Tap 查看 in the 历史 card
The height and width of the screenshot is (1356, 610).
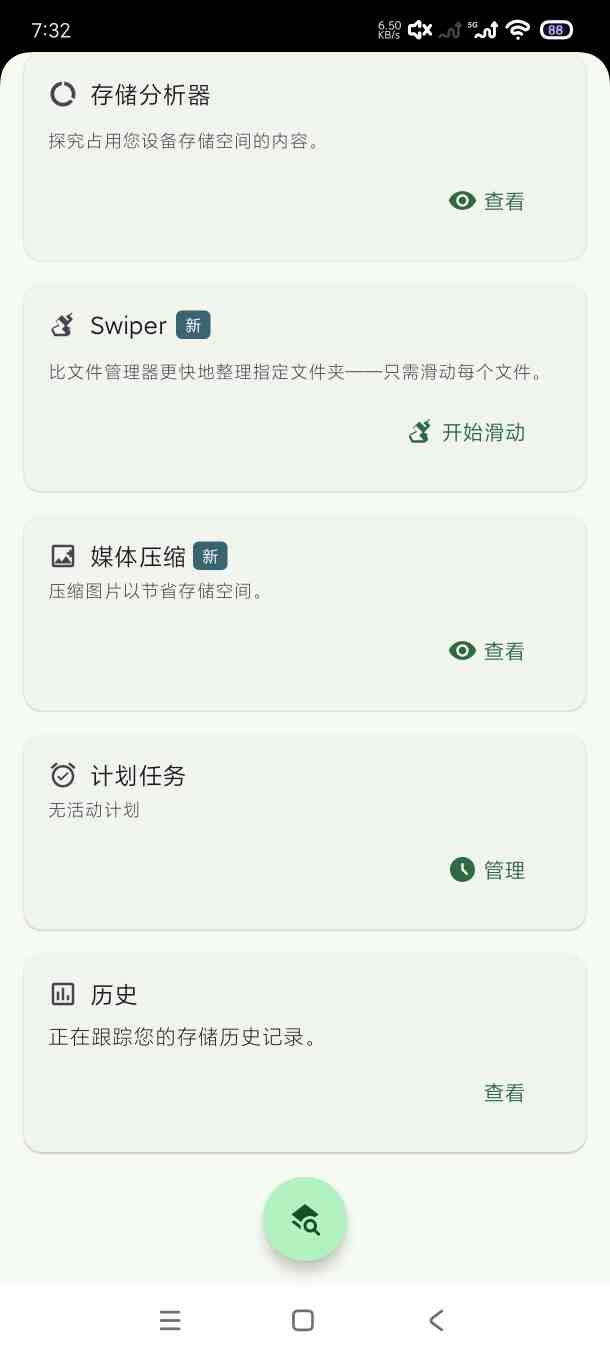[x=504, y=1093]
